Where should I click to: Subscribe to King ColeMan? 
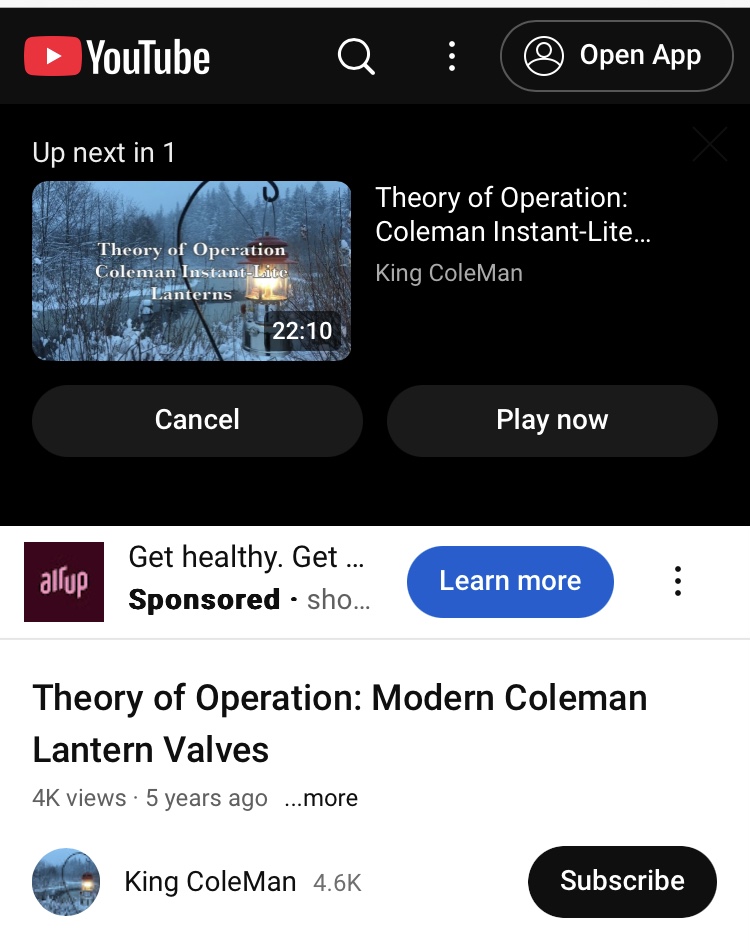point(622,881)
